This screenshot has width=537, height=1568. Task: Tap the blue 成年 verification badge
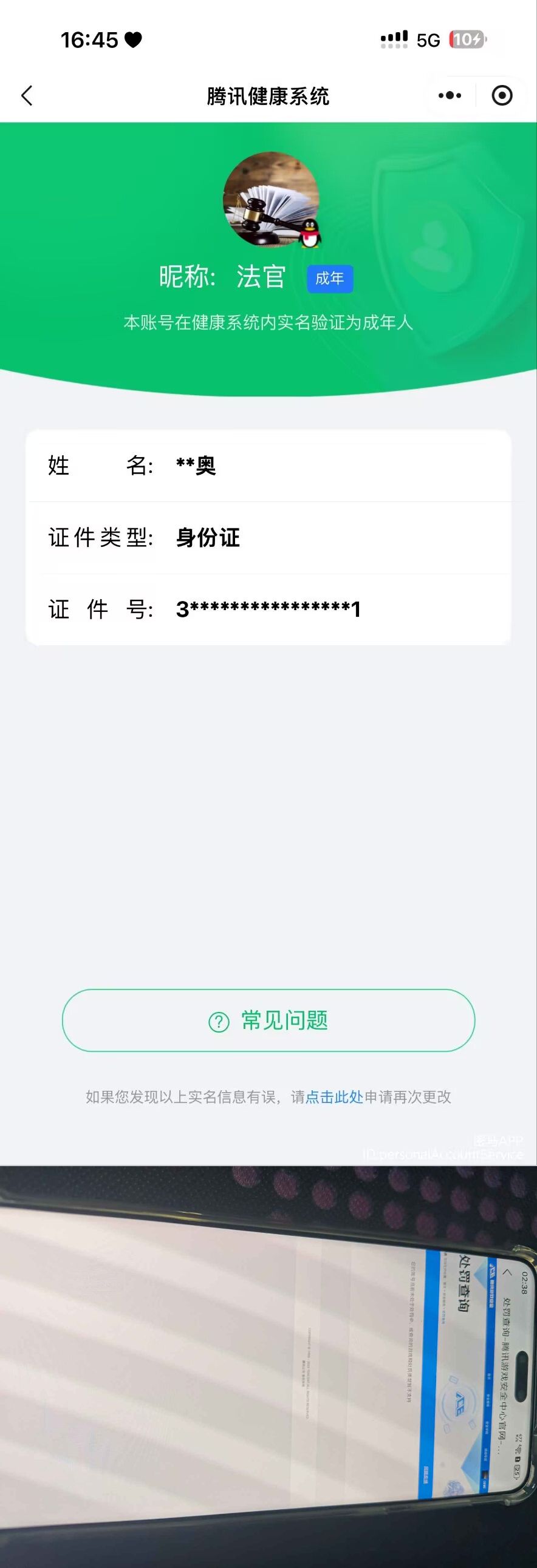click(x=330, y=279)
